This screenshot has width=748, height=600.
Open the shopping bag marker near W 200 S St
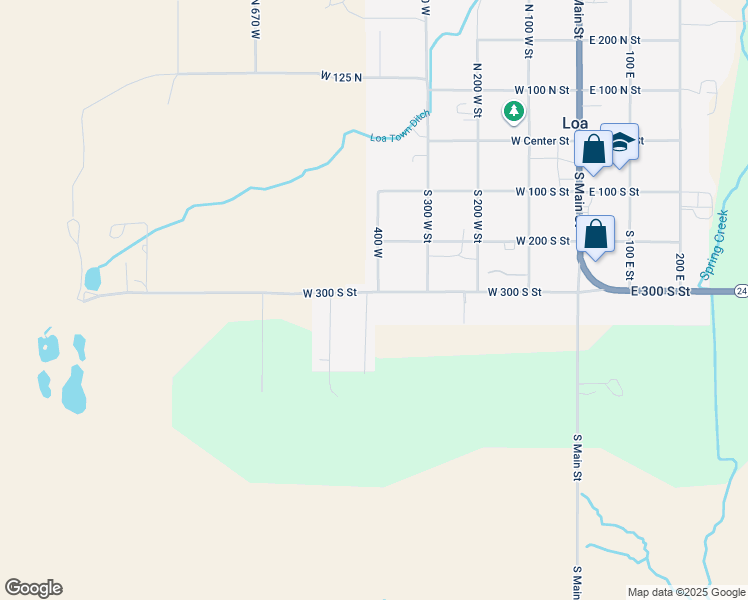[x=596, y=236]
